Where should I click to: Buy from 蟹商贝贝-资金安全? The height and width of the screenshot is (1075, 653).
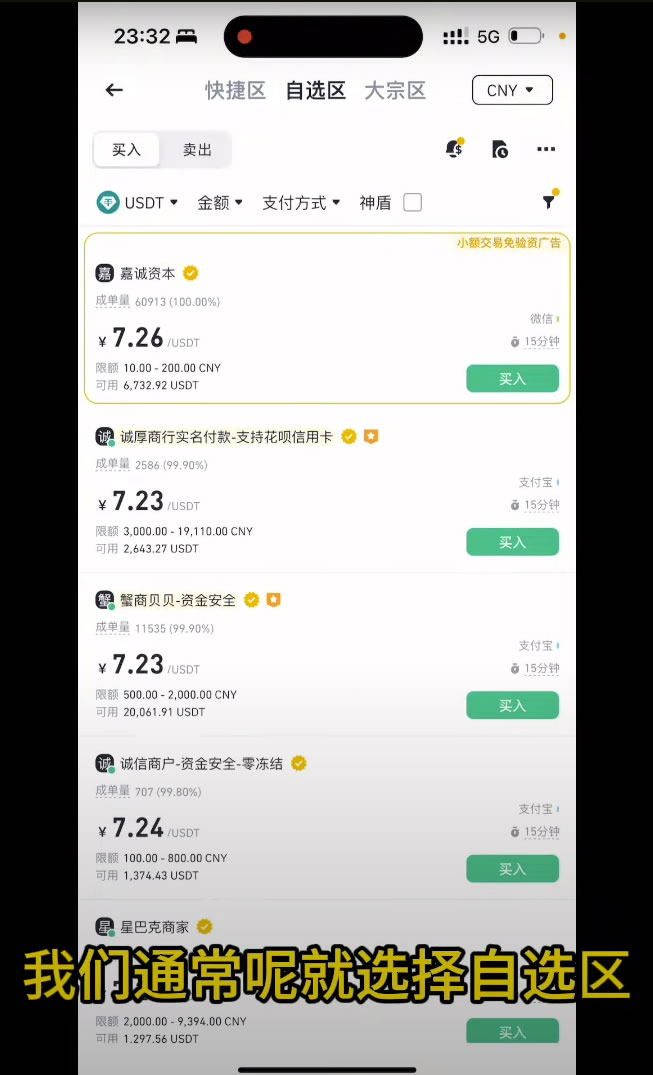[x=512, y=705]
